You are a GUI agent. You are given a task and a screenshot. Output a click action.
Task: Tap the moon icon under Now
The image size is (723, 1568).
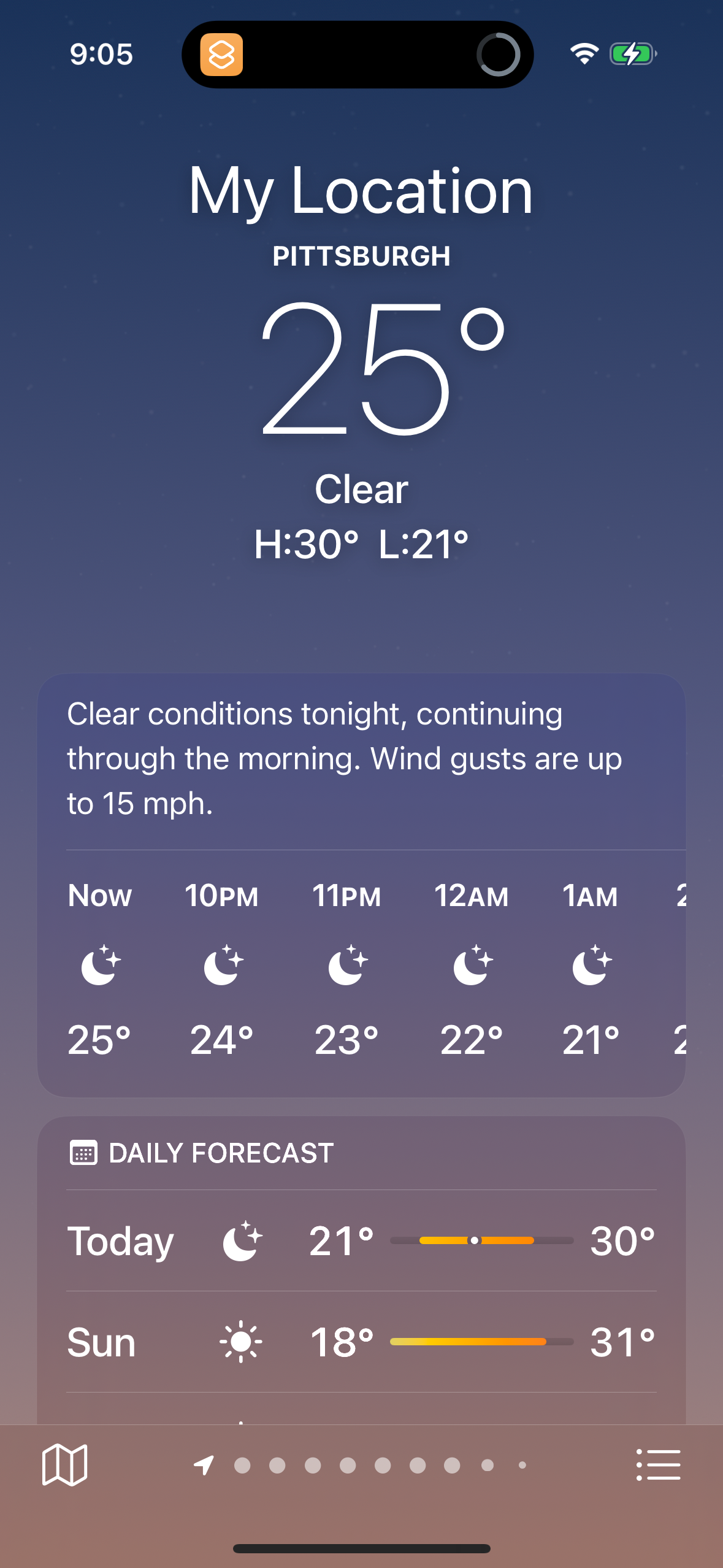(100, 964)
